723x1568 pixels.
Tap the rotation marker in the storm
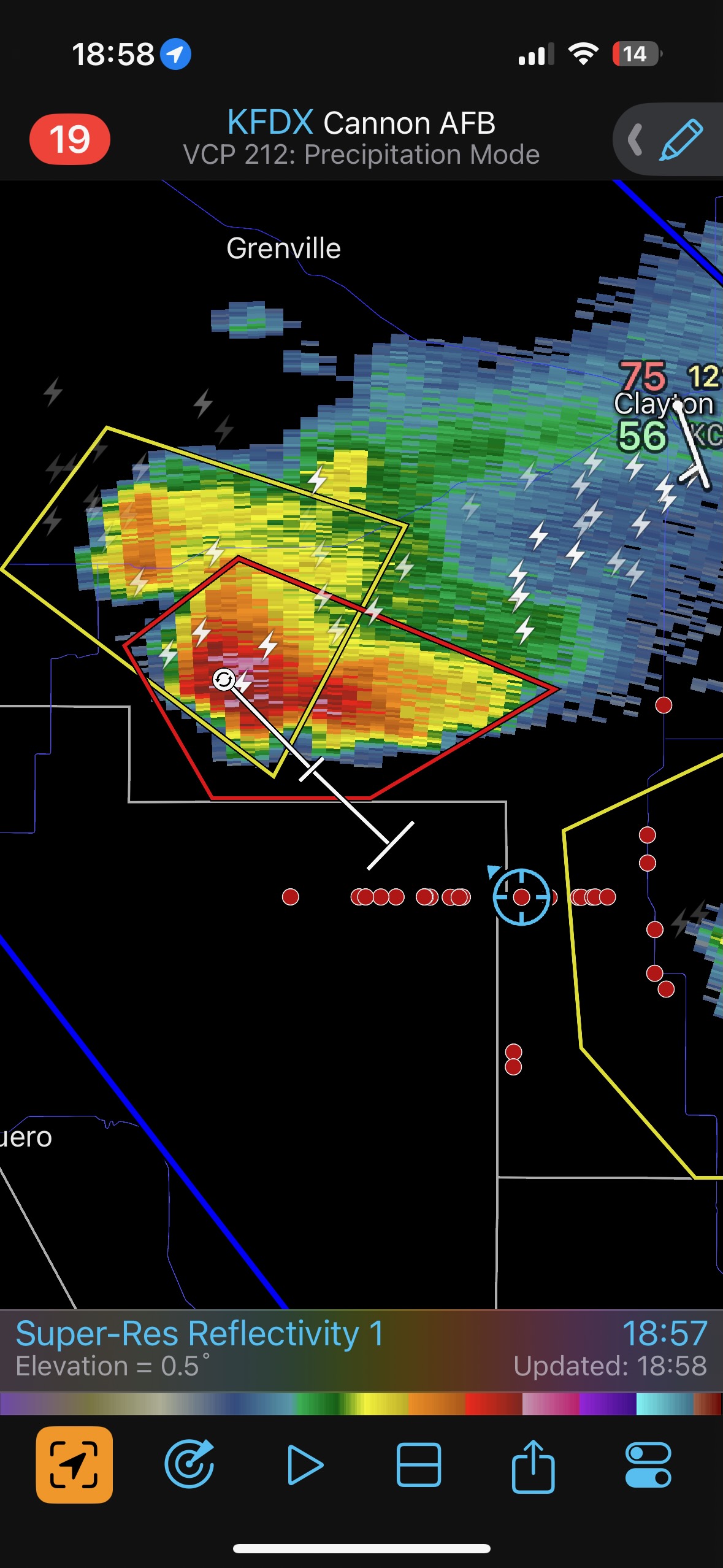(x=224, y=680)
